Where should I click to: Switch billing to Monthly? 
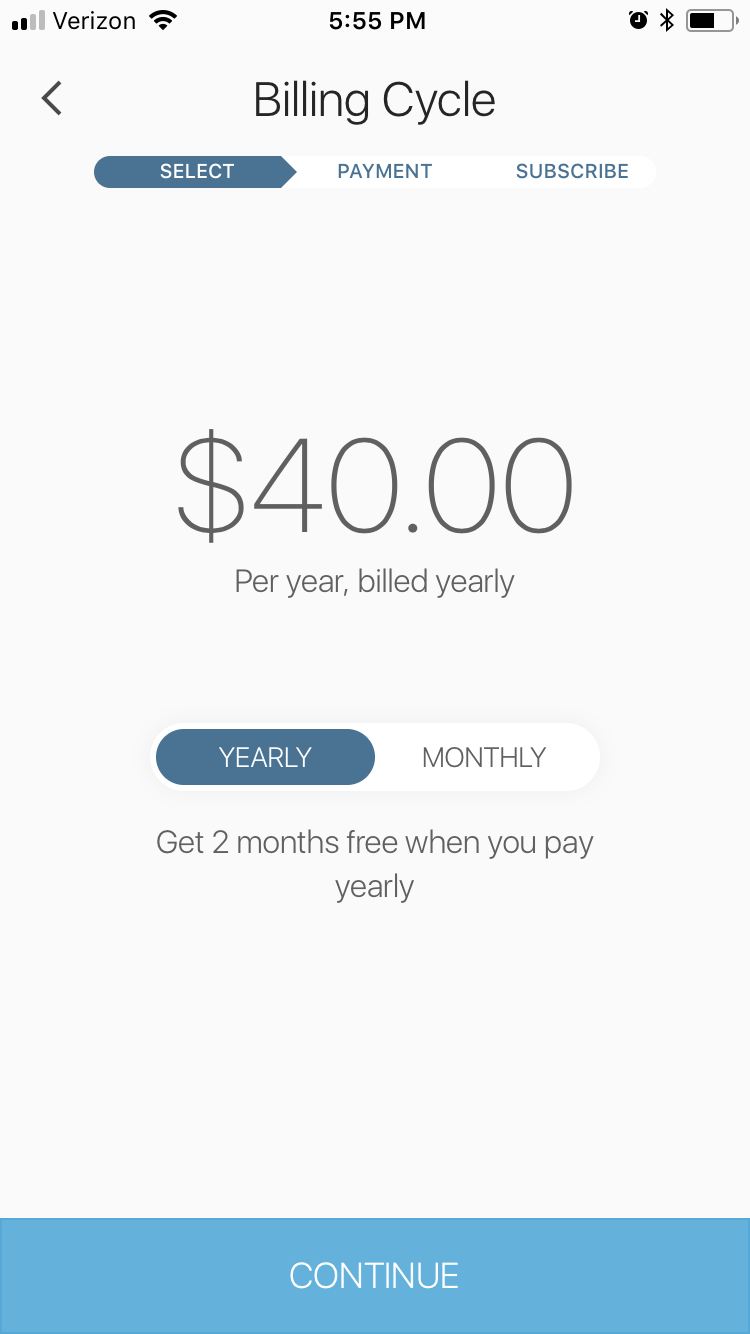[x=484, y=757]
